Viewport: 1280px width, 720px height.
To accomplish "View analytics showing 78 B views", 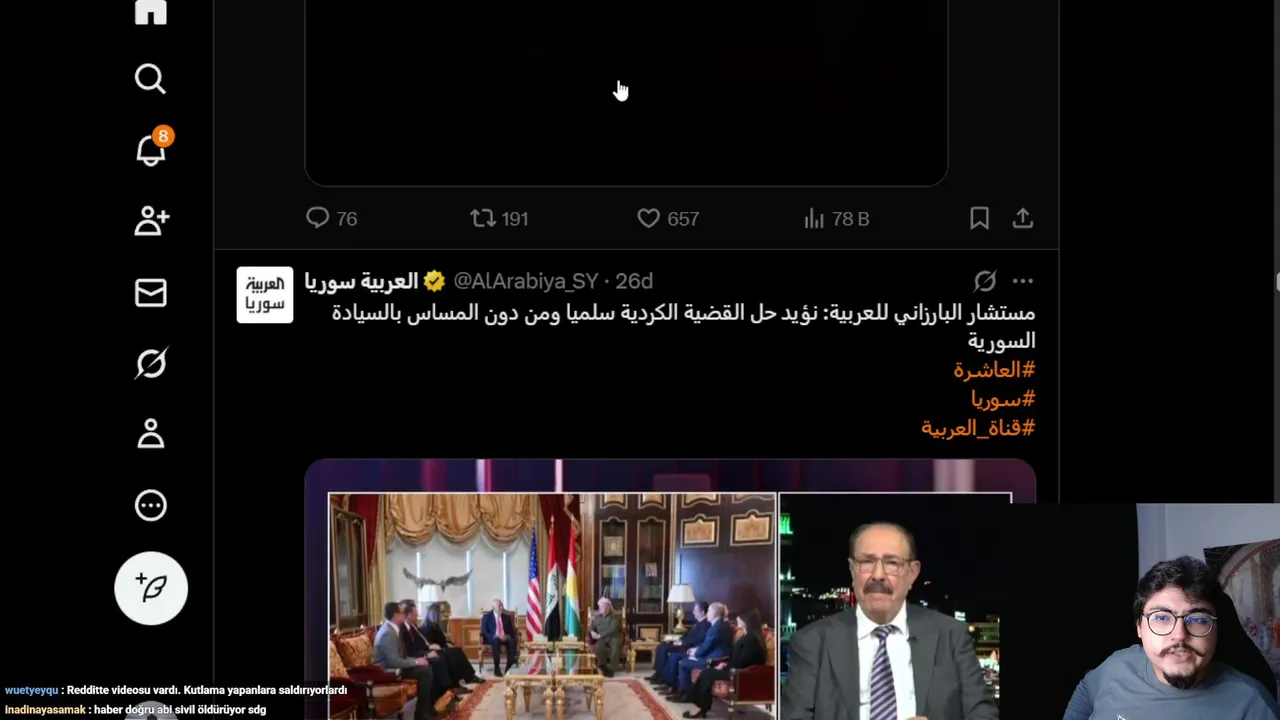I will [815, 218].
